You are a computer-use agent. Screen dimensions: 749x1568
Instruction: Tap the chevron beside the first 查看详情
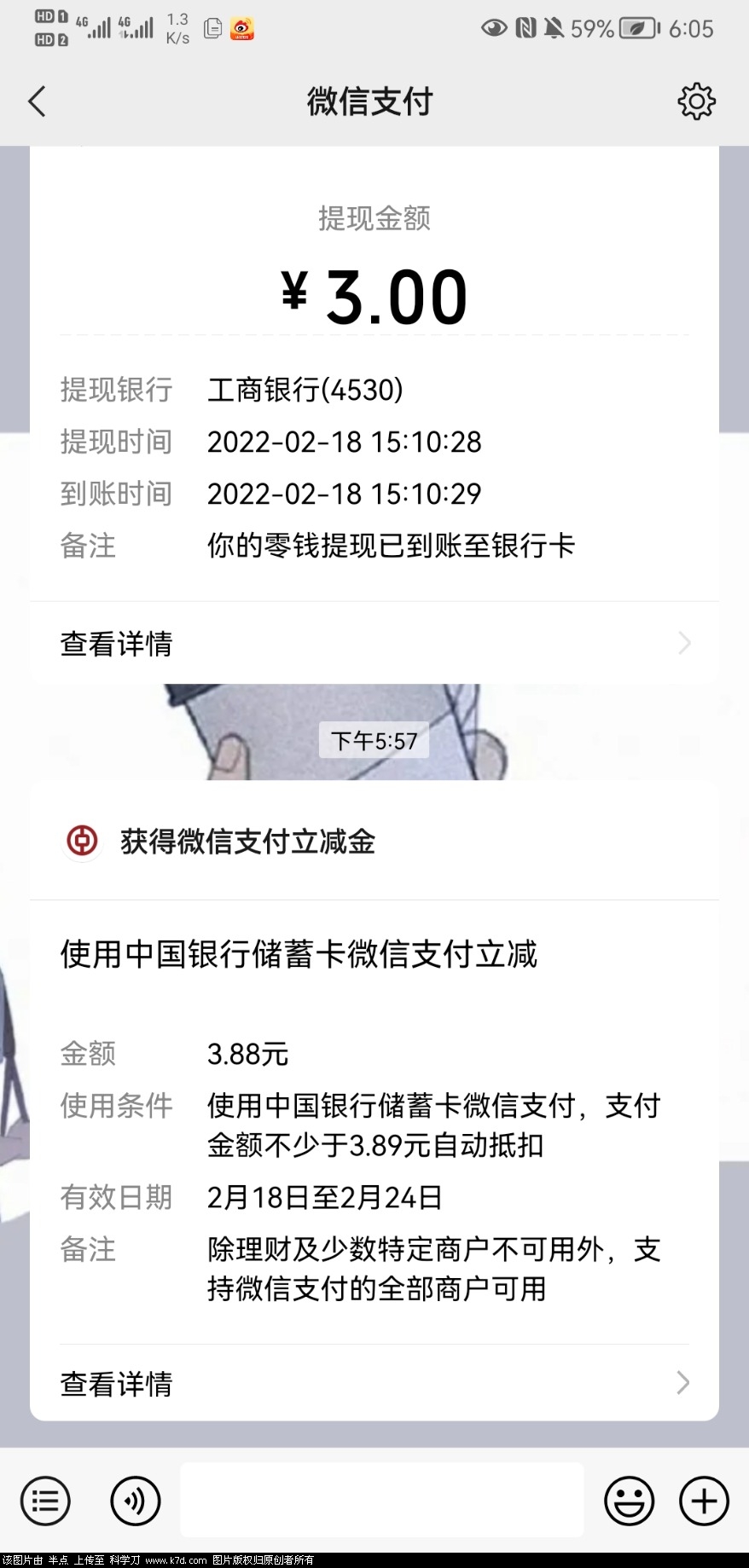point(682,644)
